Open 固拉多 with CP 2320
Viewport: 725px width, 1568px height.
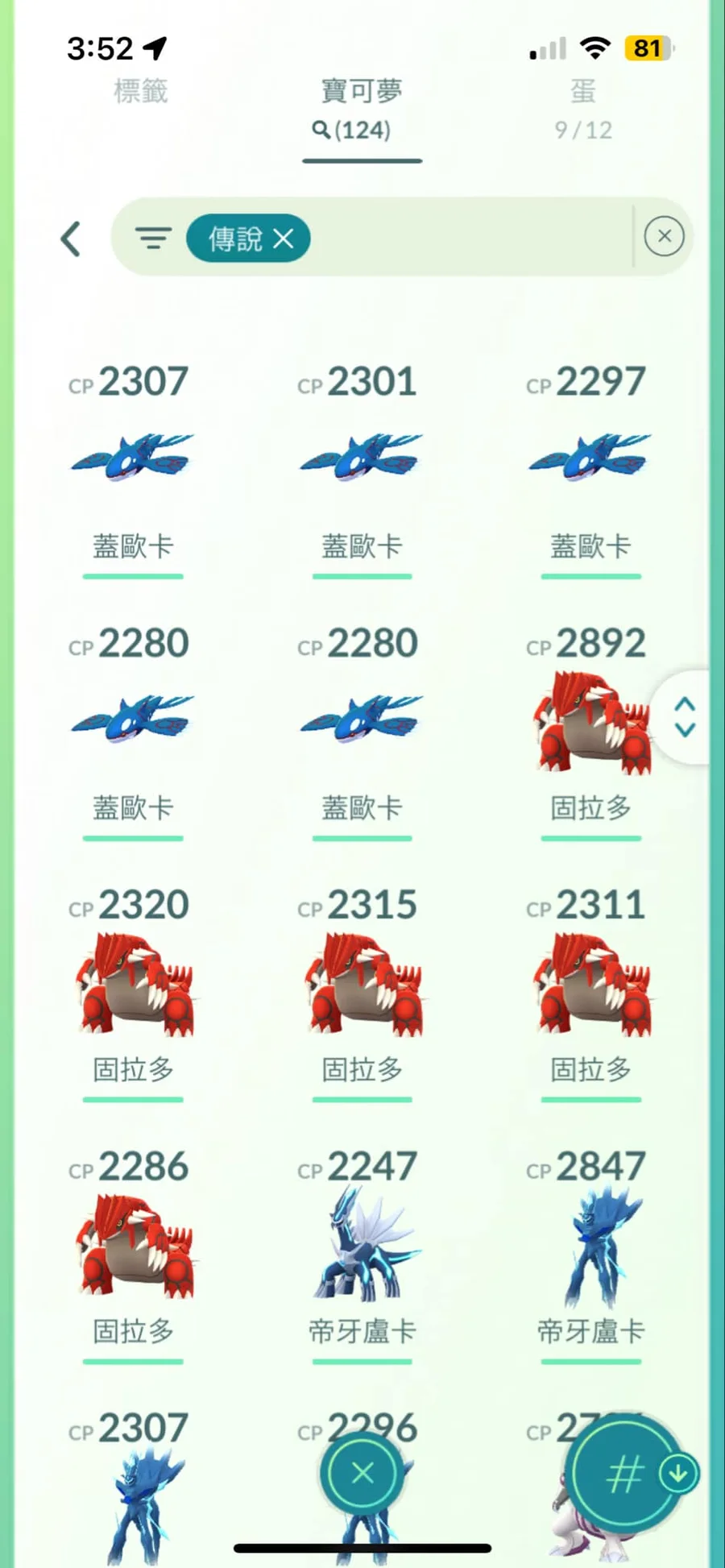pos(133,983)
